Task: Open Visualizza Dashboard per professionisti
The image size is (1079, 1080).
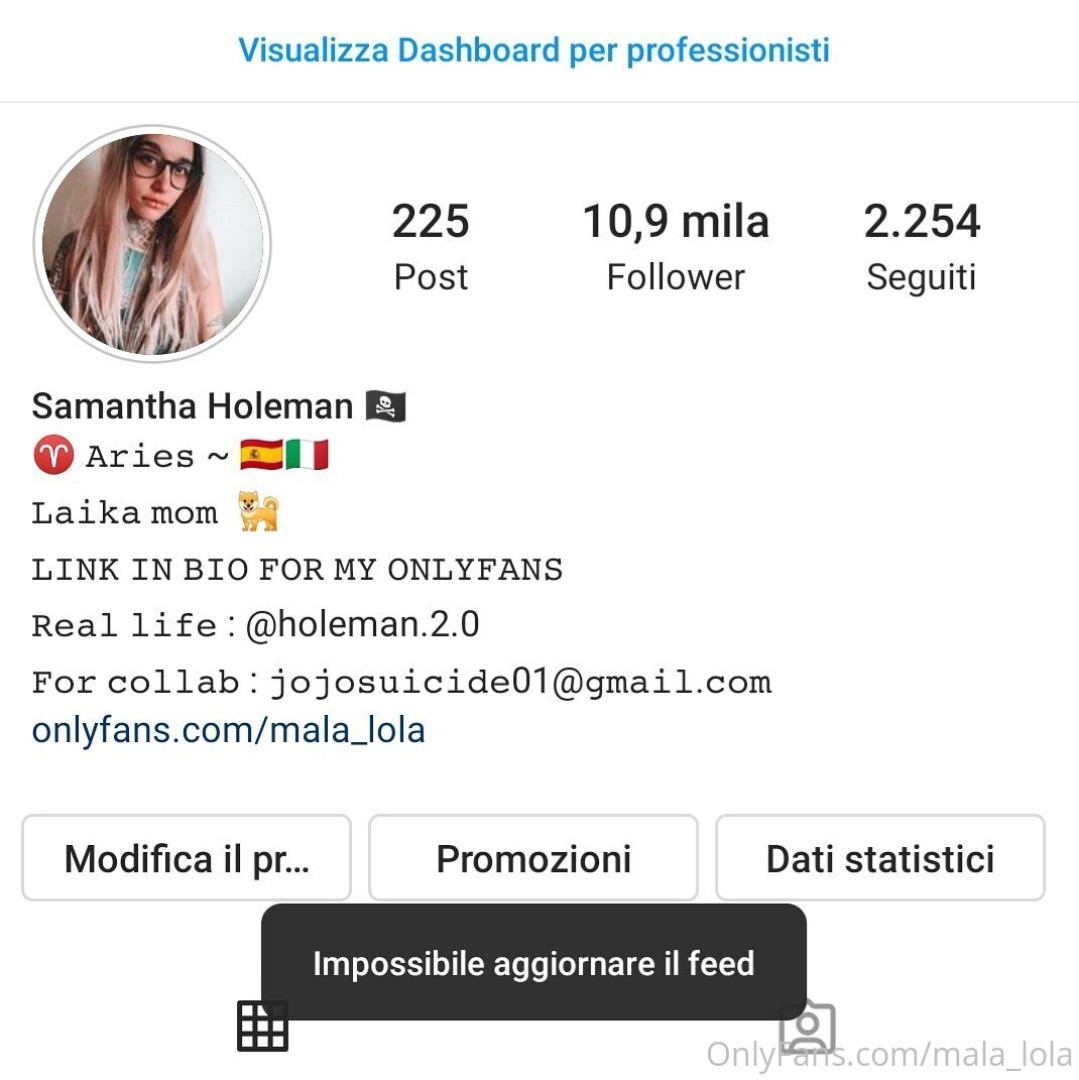Action: tap(534, 49)
